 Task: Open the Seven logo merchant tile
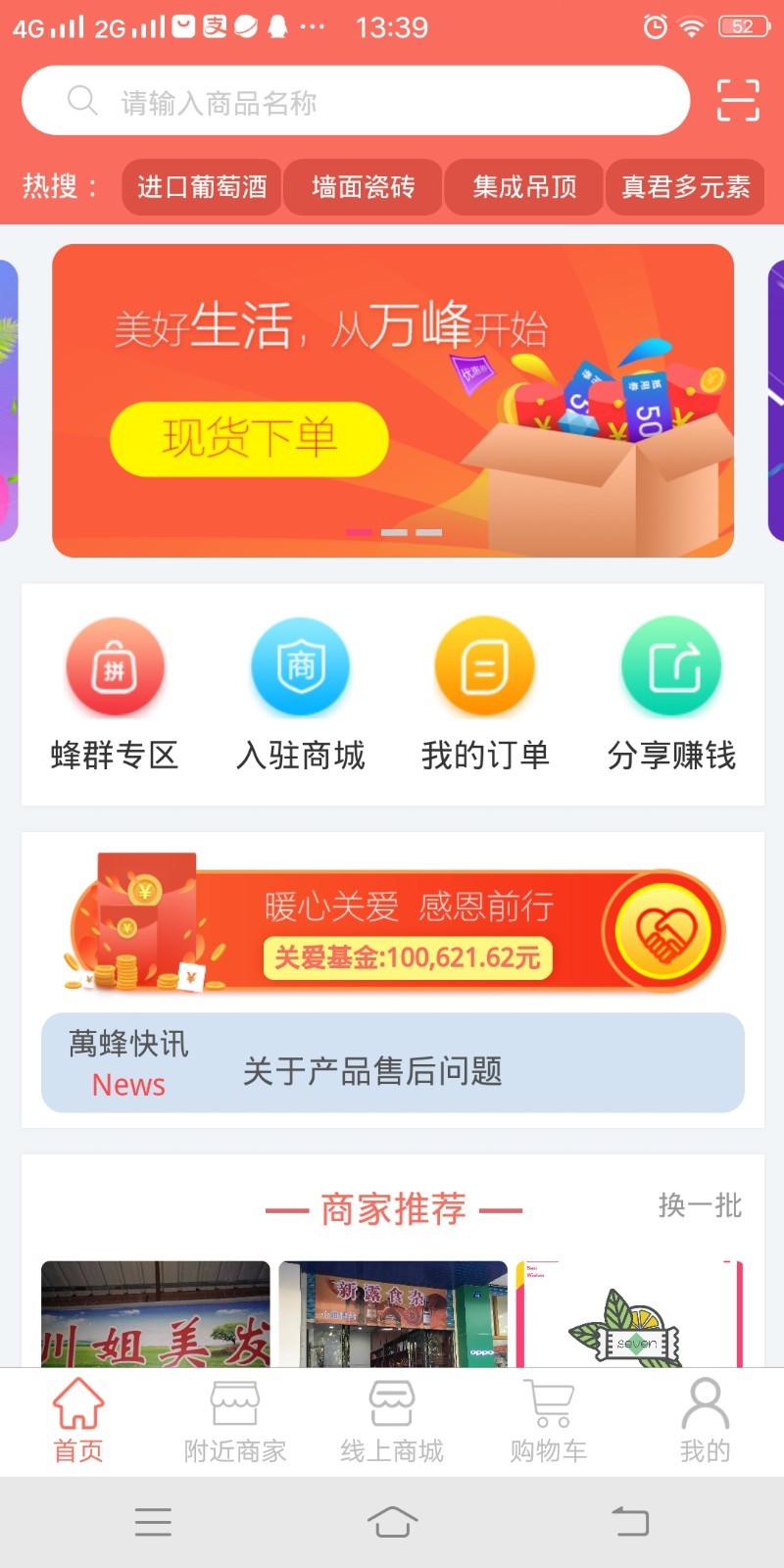(629, 1315)
